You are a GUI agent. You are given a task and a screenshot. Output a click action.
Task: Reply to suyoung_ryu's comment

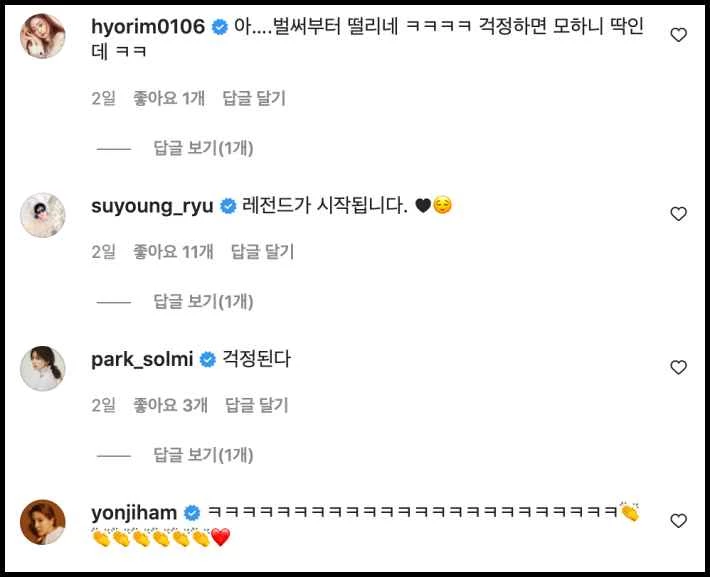click(262, 252)
